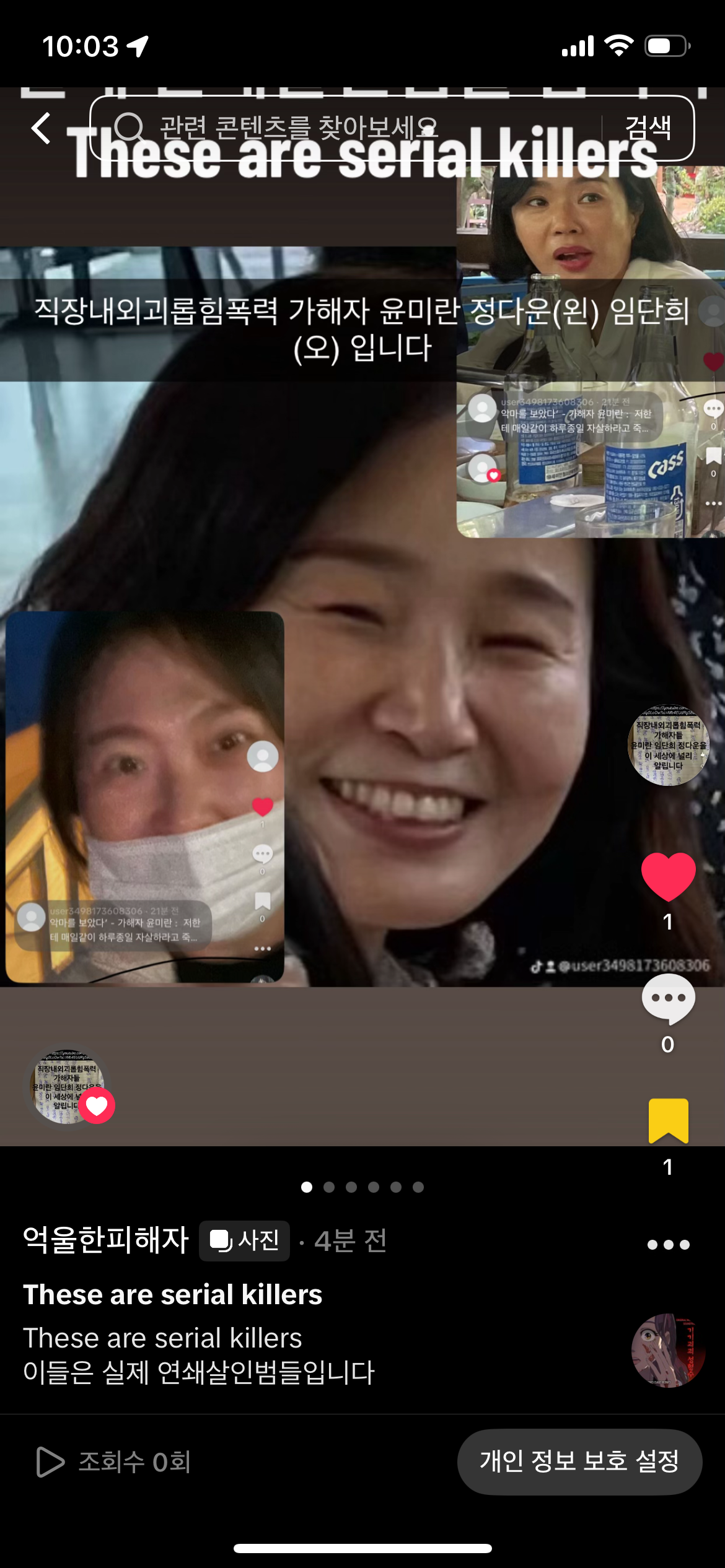Tap the photo page indicator dots
Viewport: 725px width, 1568px height.
(x=362, y=1187)
